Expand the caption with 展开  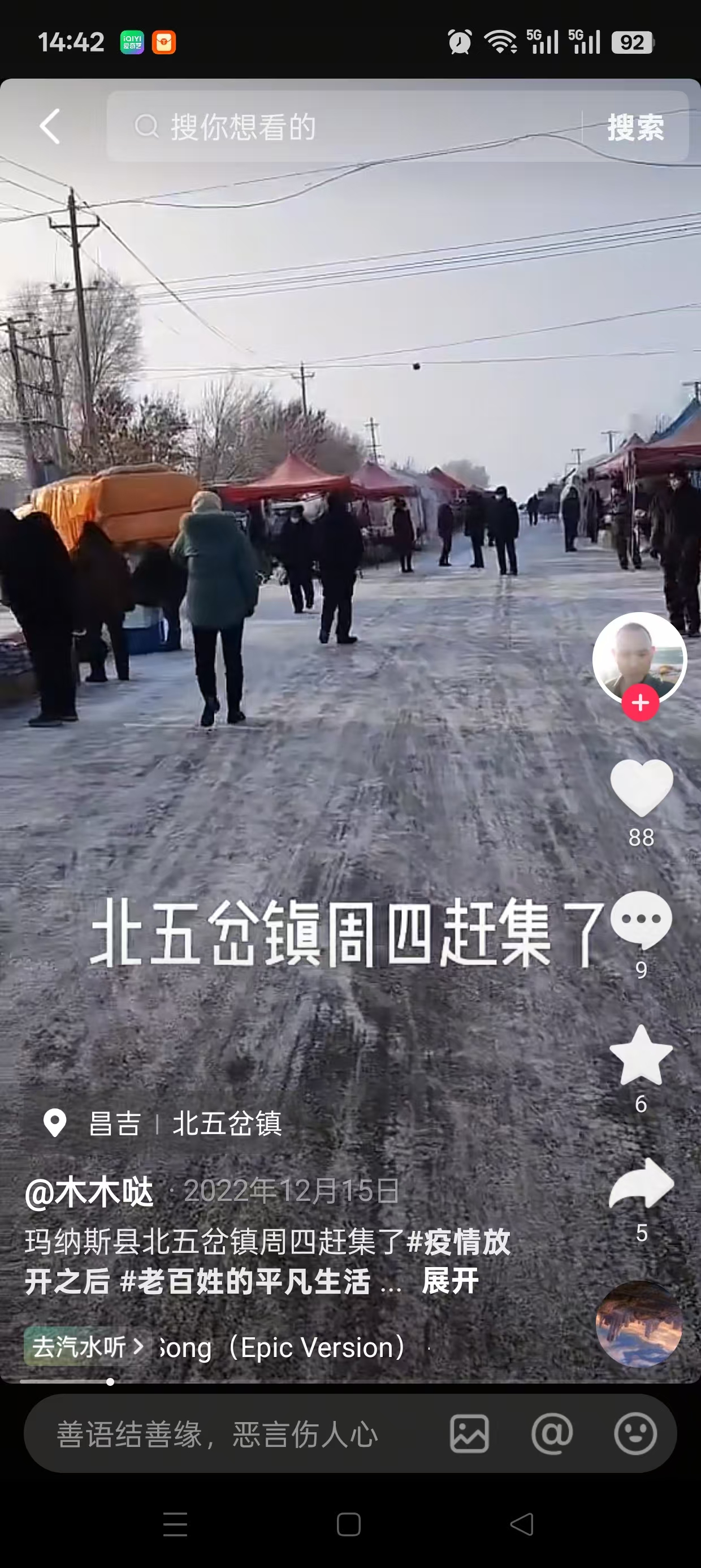(451, 1281)
